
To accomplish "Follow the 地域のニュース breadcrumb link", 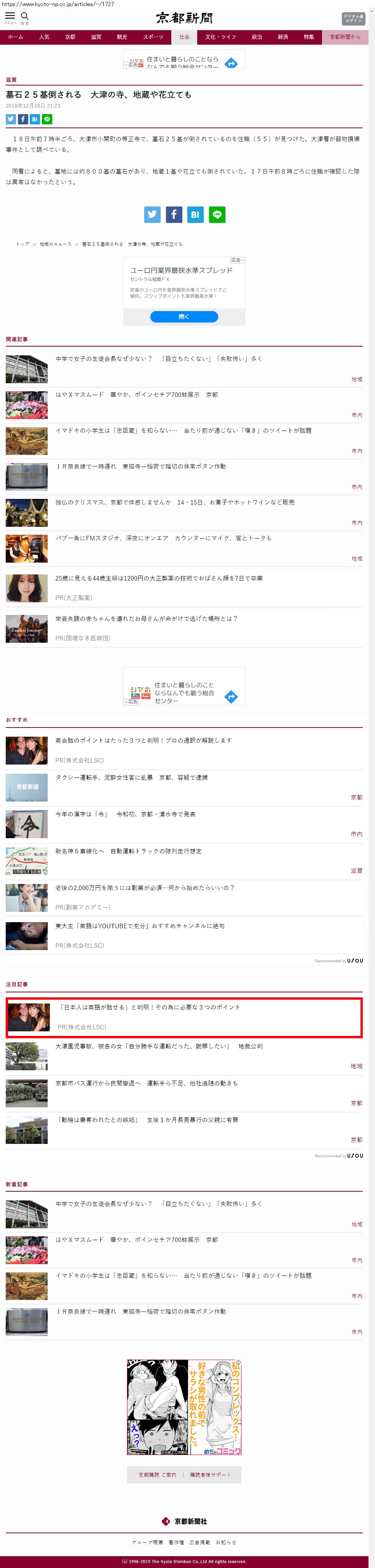I will pyautogui.click(x=55, y=244).
